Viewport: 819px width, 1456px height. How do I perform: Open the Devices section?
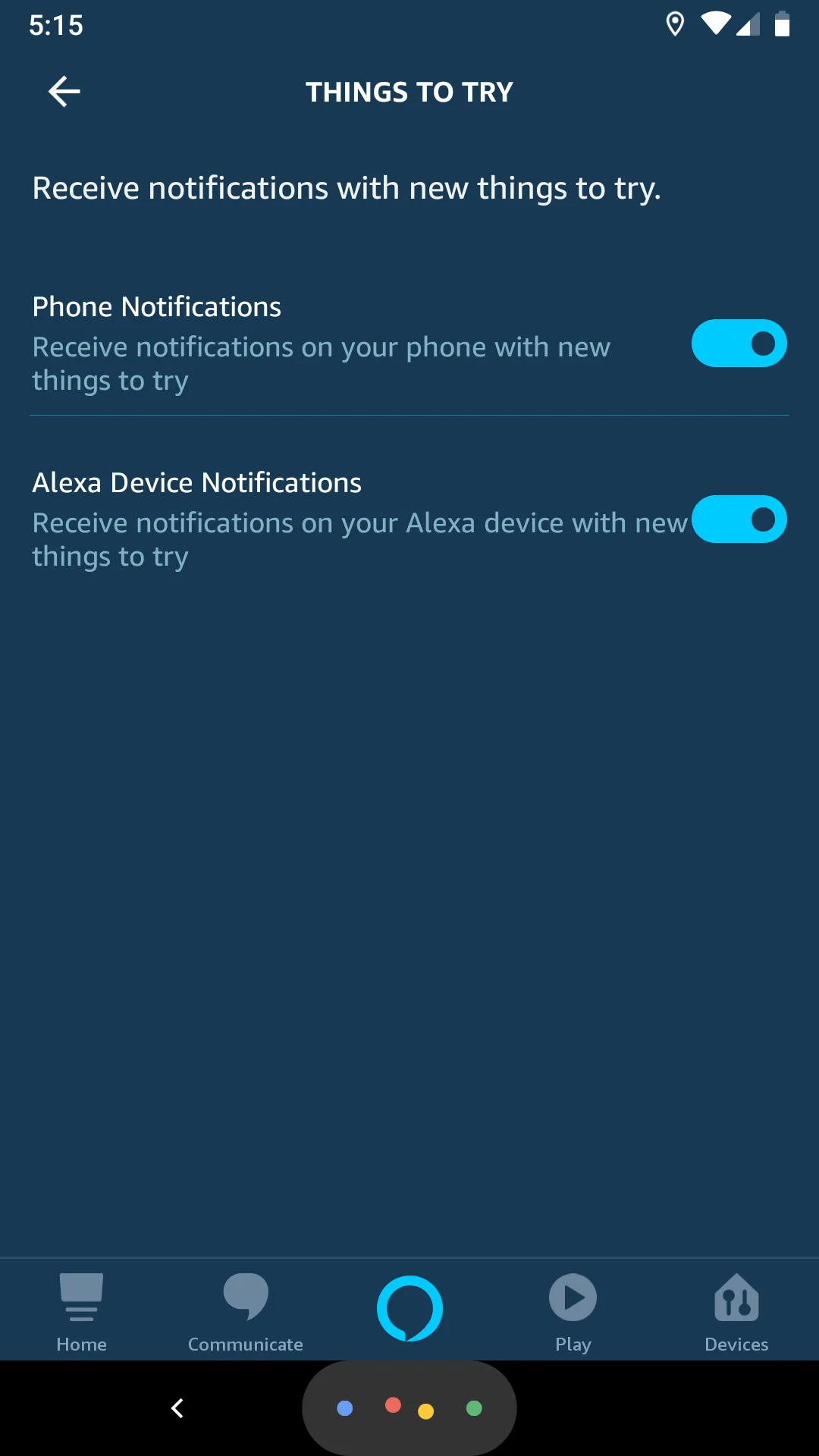tap(736, 1308)
